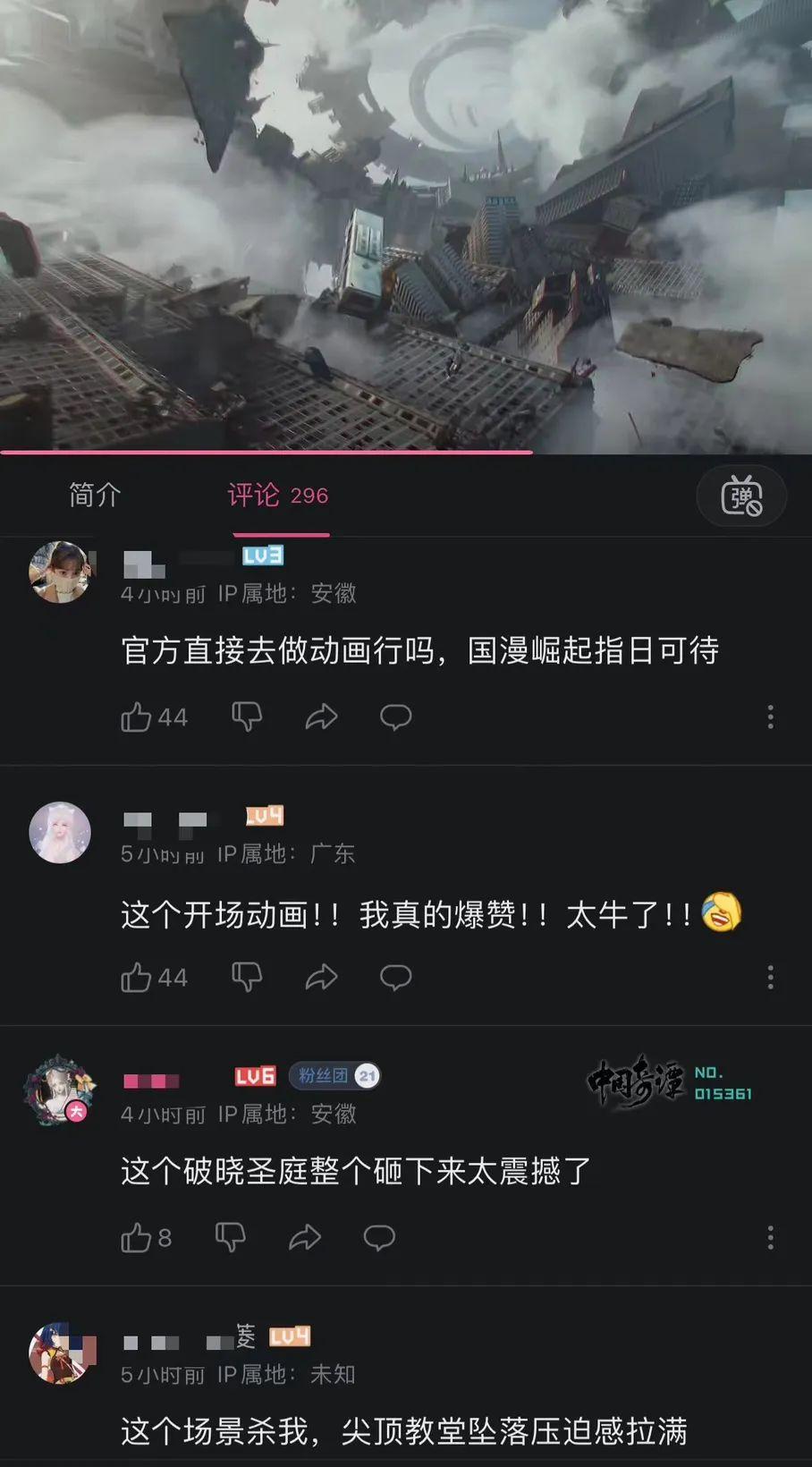Screen dimensions: 812x1467
Task: Reply to the 破晓圣庭 comment
Action: pos(379,1238)
